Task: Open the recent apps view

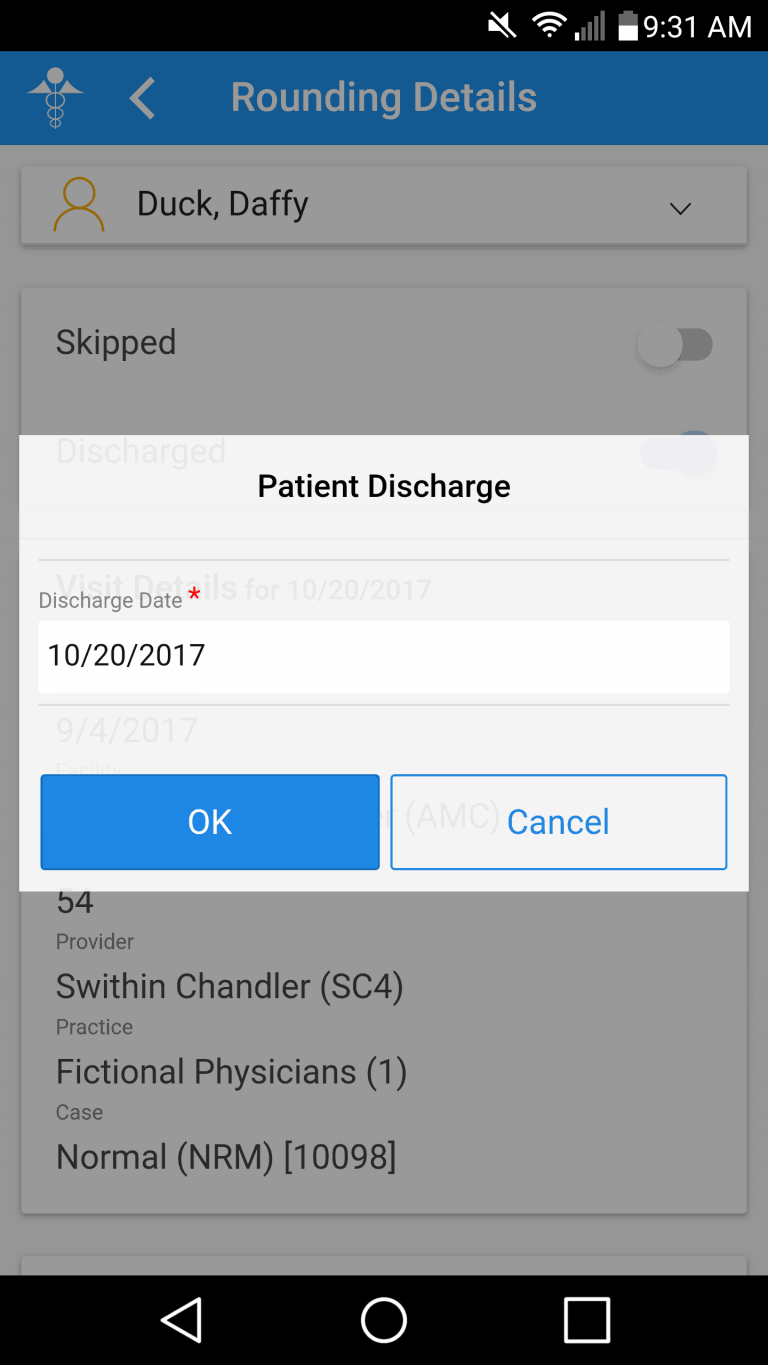Action: pos(586,1319)
